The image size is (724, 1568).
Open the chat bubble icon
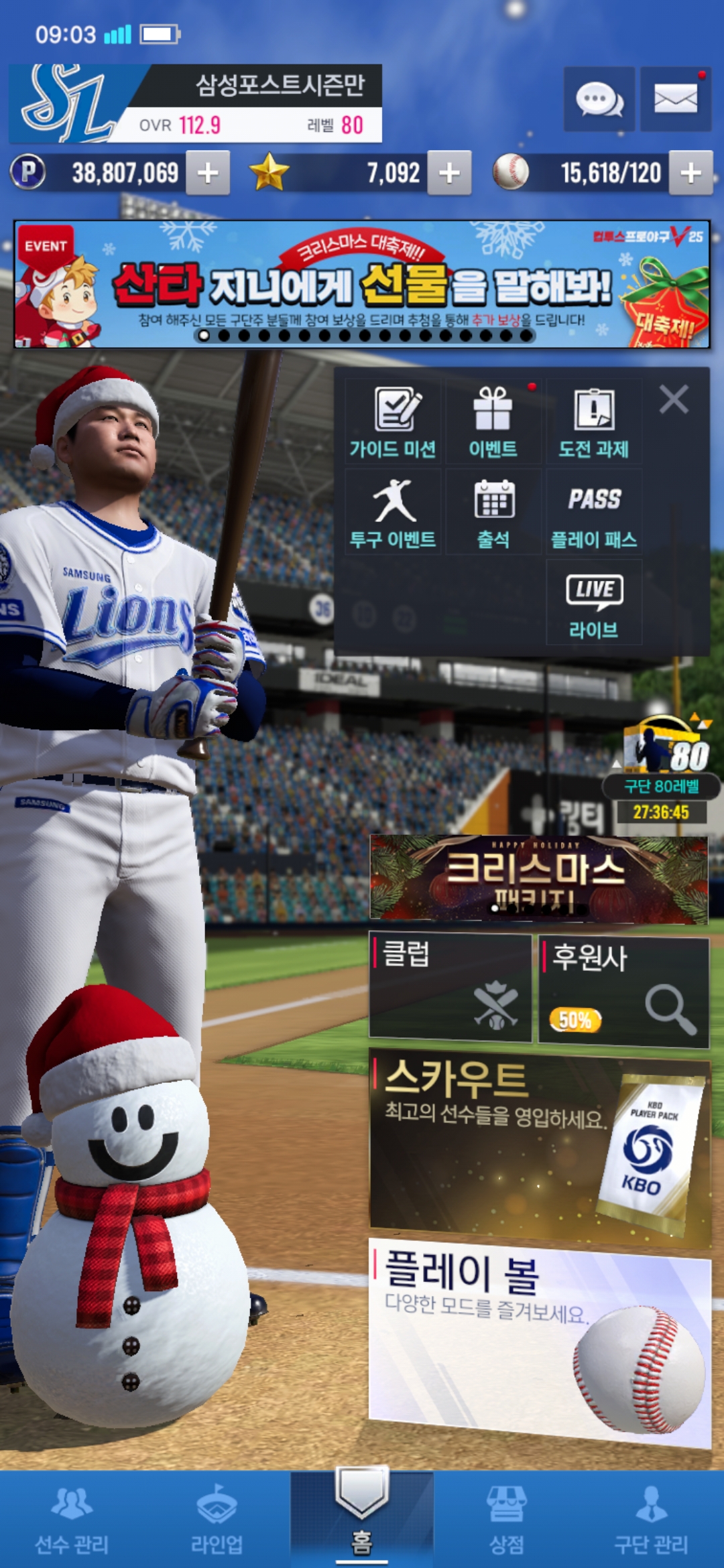click(599, 100)
